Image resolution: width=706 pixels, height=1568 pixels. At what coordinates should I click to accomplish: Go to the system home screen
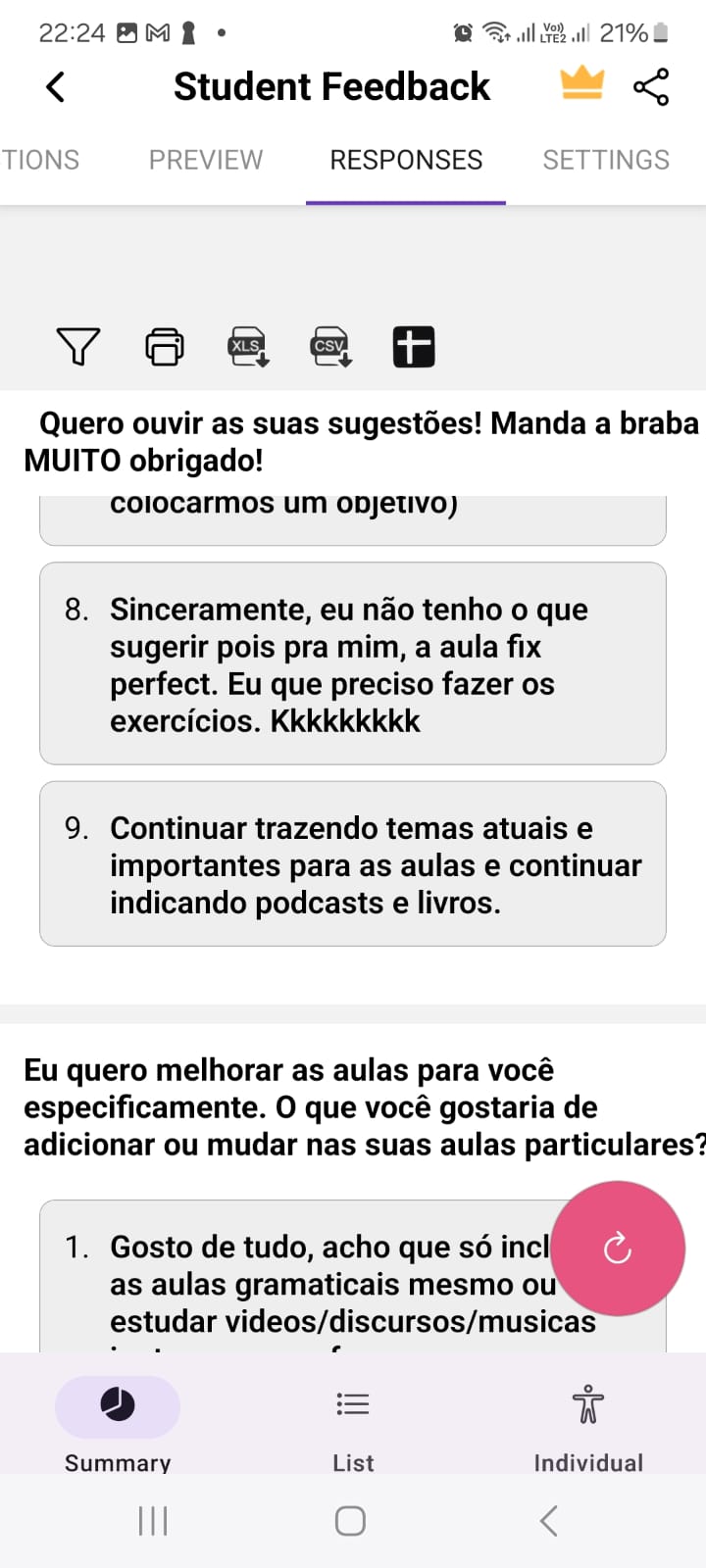point(350,1521)
